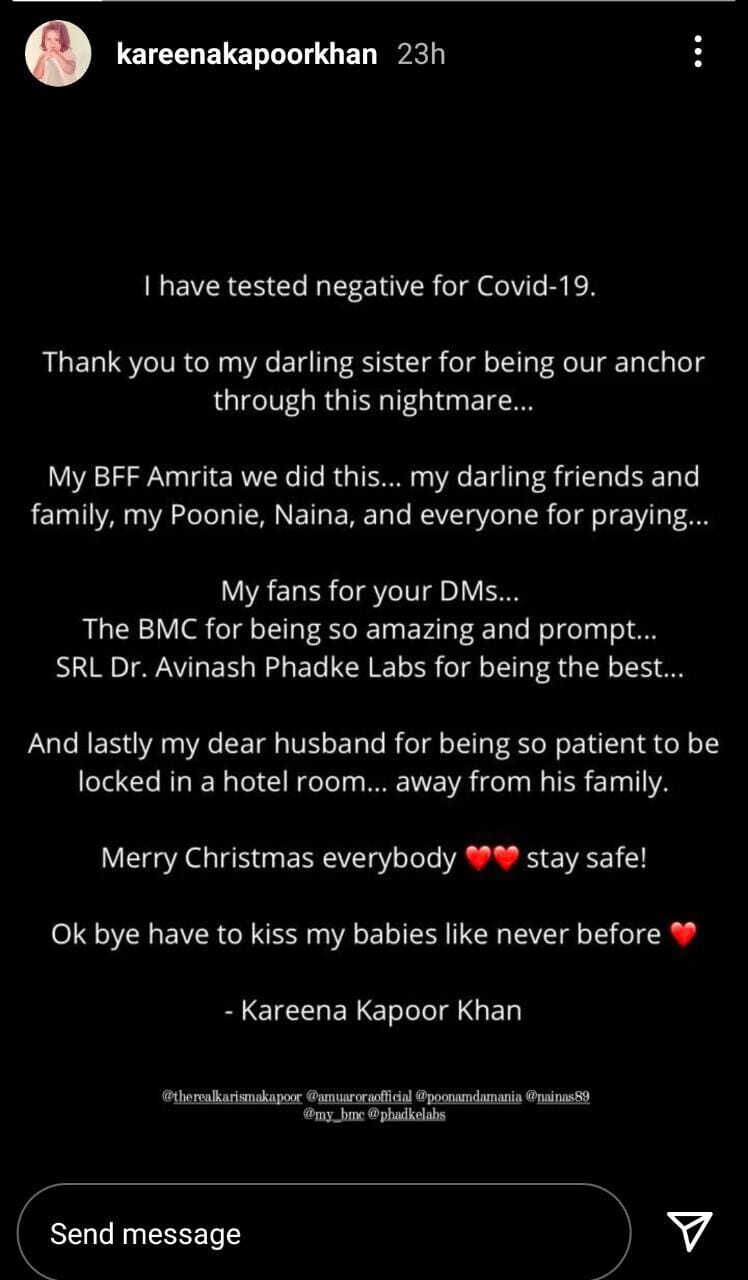The image size is (748, 1280).
Task: Open the story's three-dot options menu
Action: (698, 52)
